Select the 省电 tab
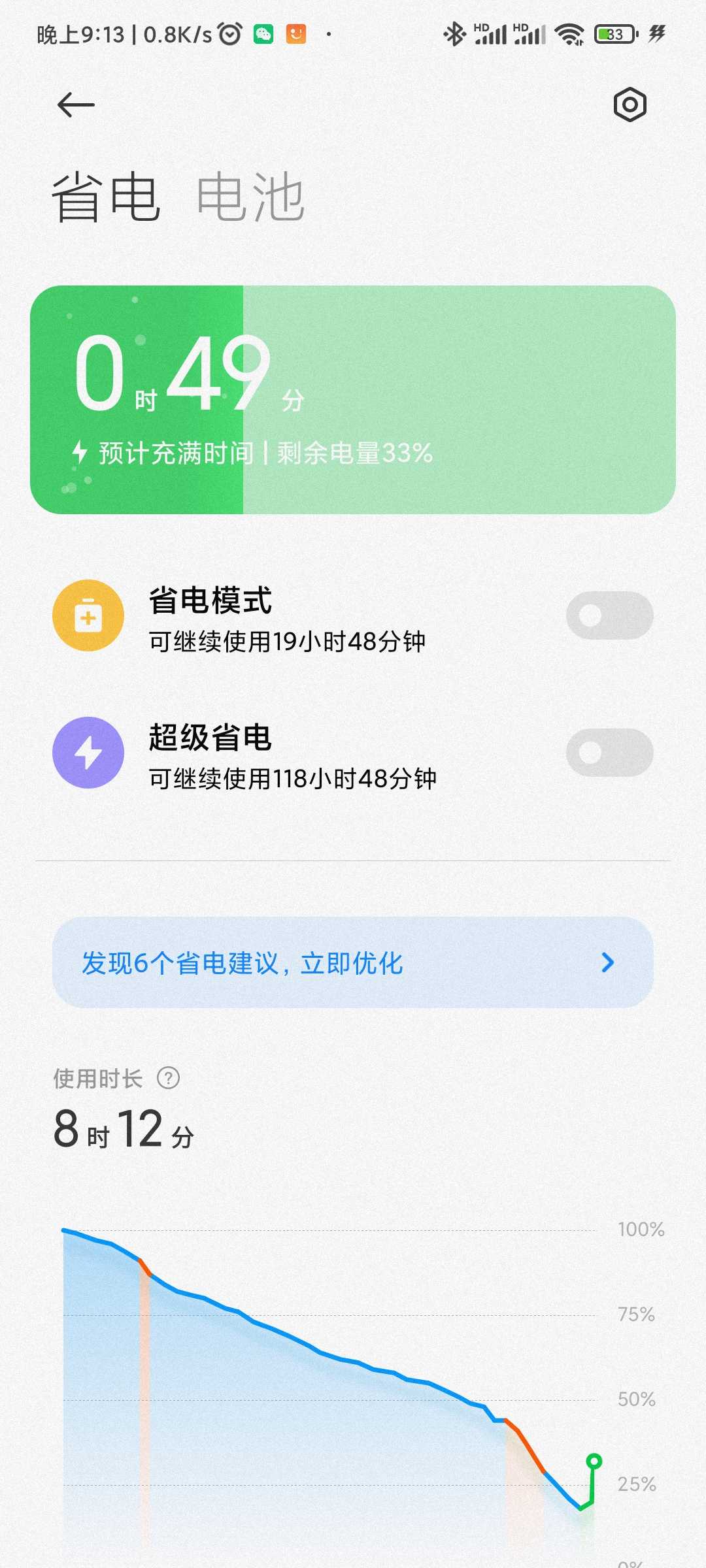706x1568 pixels. point(106,197)
